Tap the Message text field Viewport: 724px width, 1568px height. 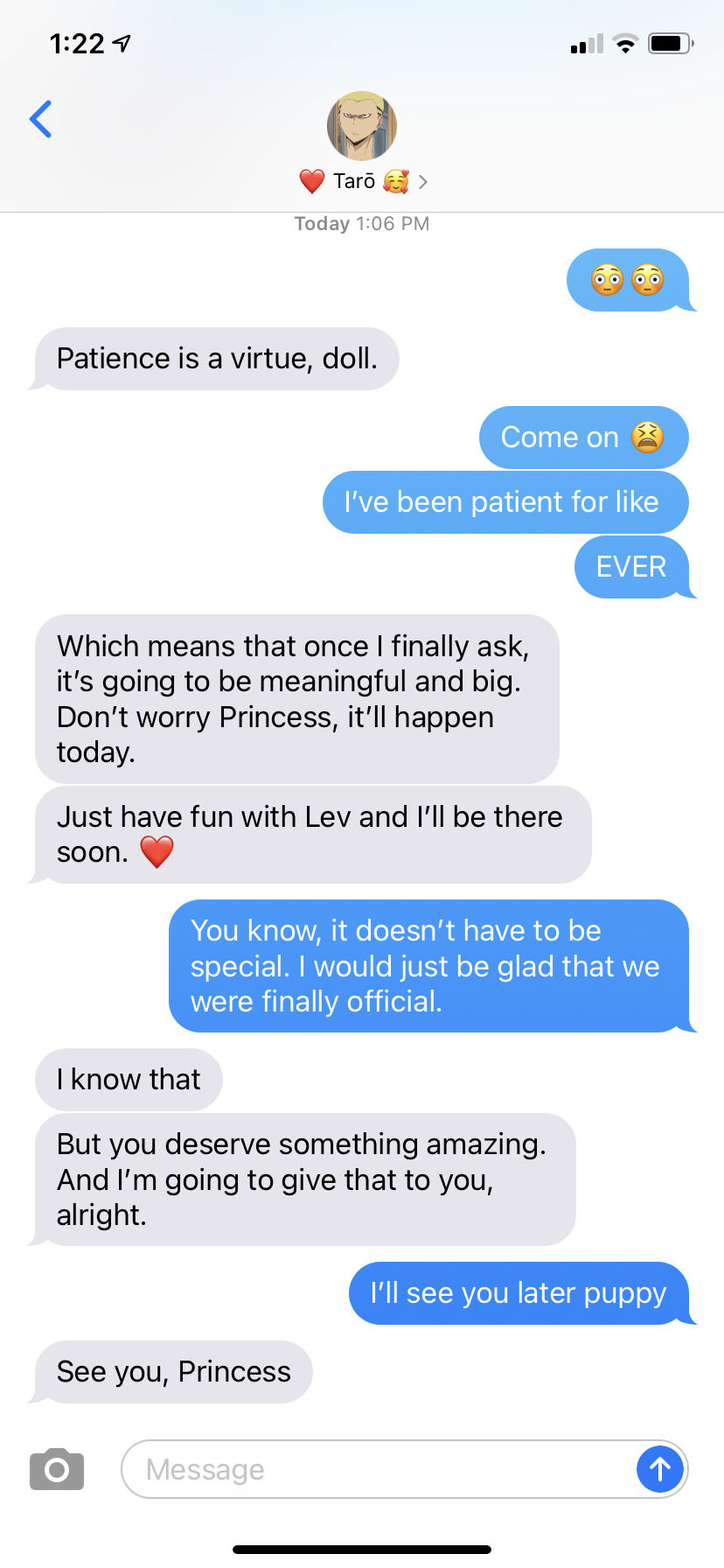pos(376,1469)
